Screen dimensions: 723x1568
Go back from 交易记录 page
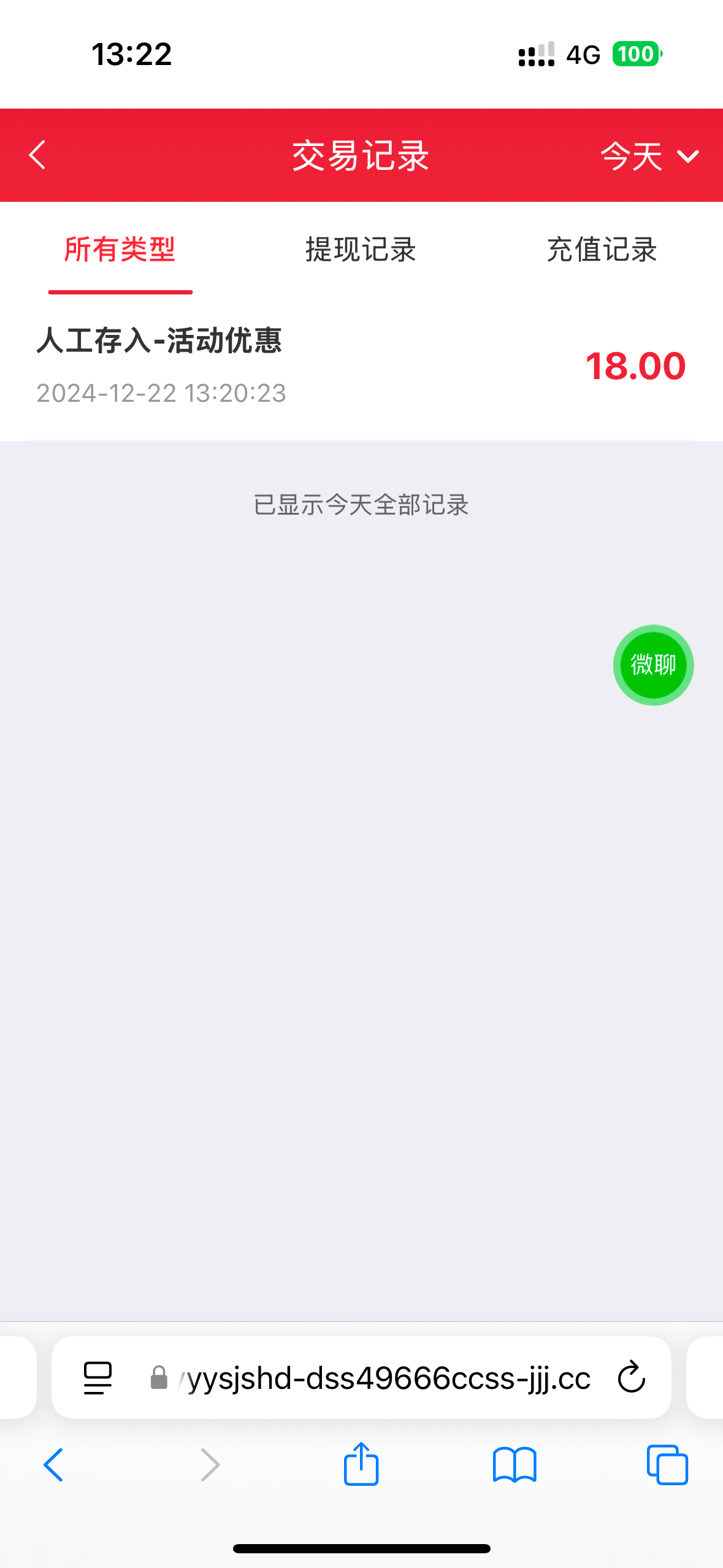(37, 155)
